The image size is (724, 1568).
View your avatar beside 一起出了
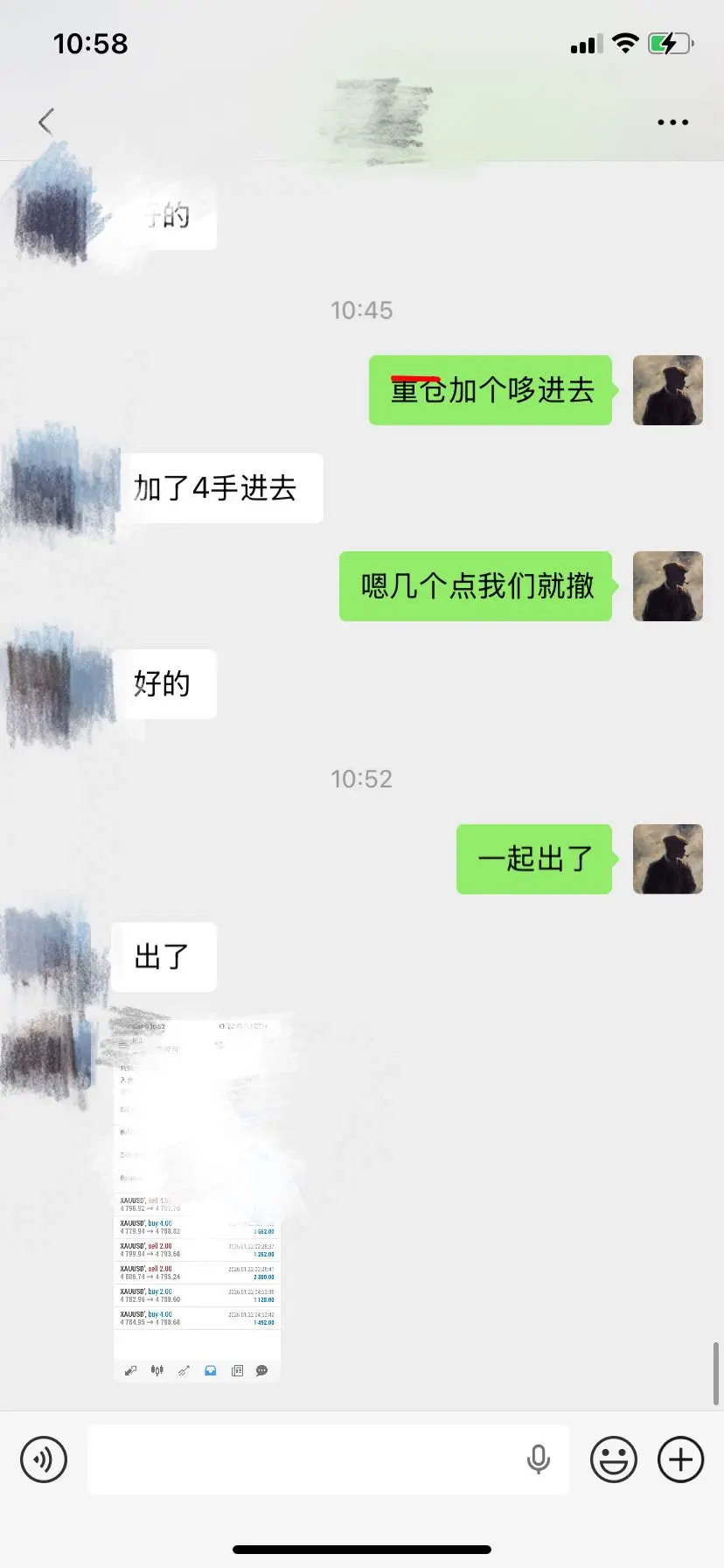click(667, 859)
